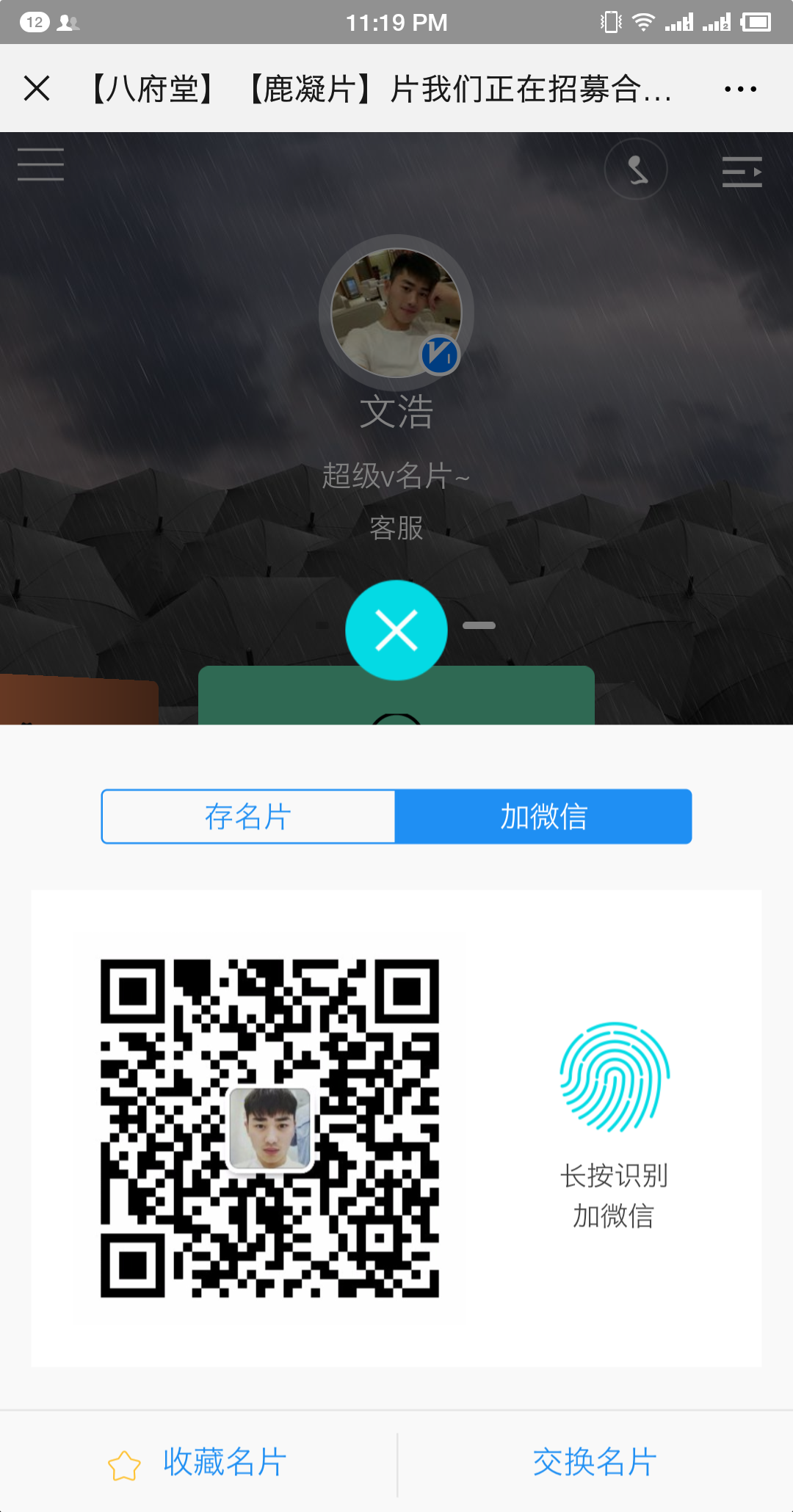Open the playlist icon in the corner

pos(742,172)
